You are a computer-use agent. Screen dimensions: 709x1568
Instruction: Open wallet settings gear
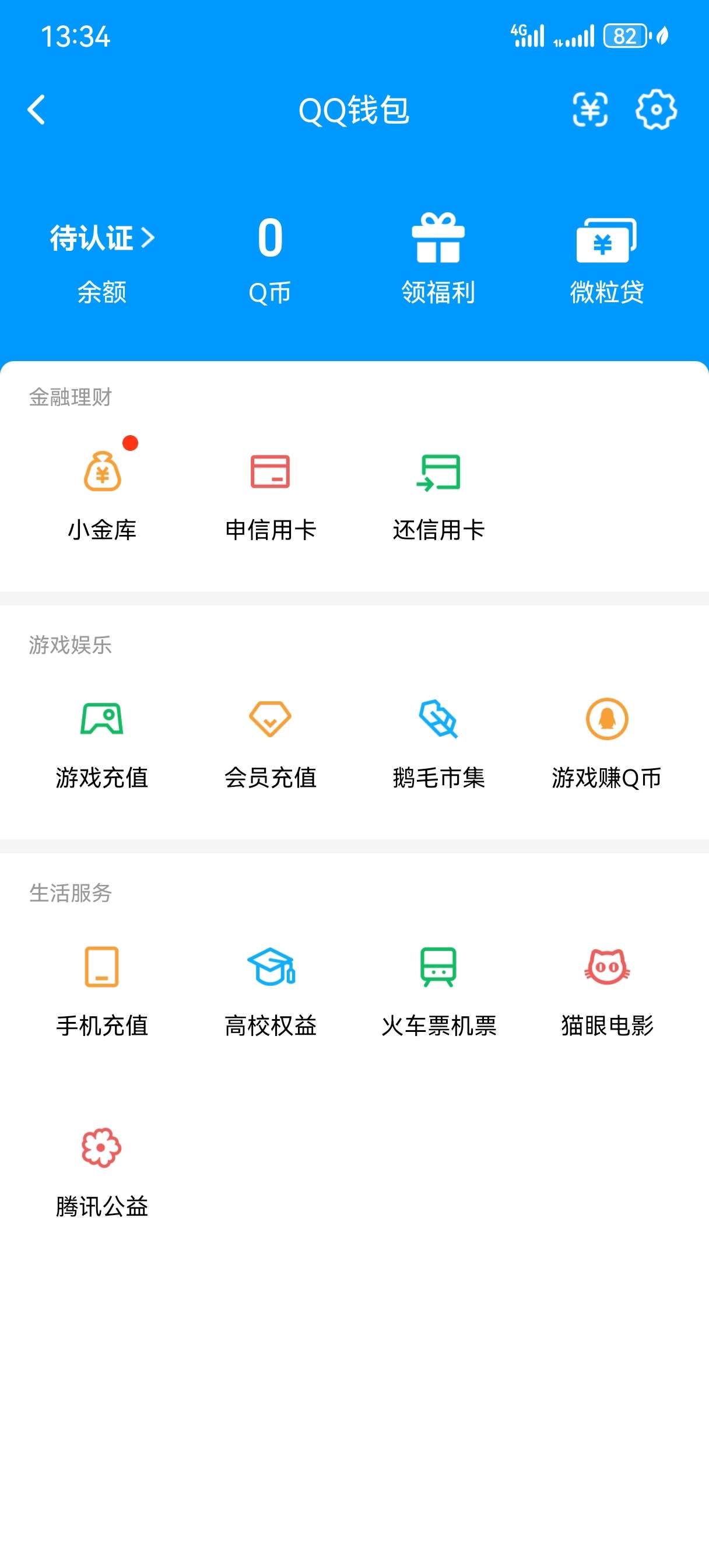tap(656, 110)
